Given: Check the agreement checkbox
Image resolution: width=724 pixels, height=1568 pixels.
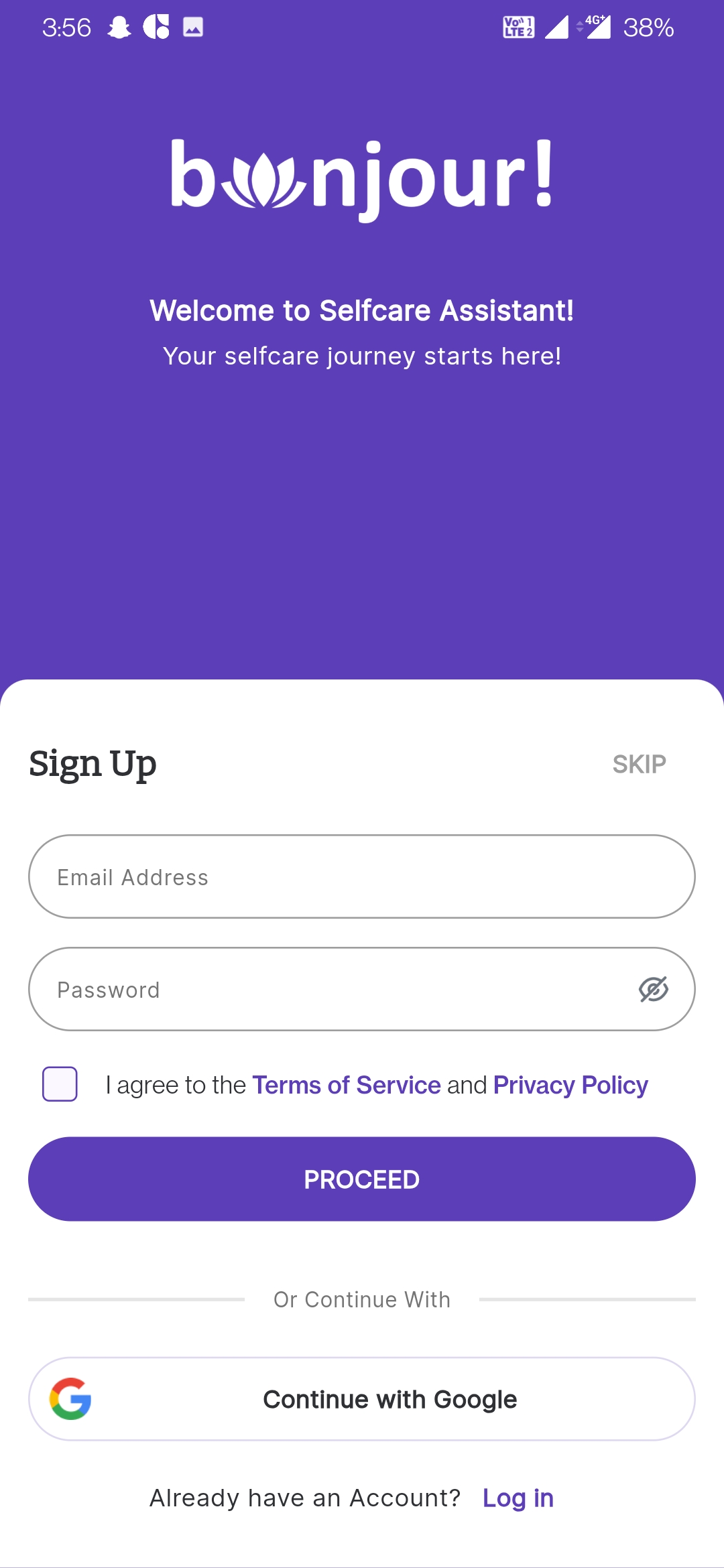Looking at the screenshot, I should tap(60, 1084).
